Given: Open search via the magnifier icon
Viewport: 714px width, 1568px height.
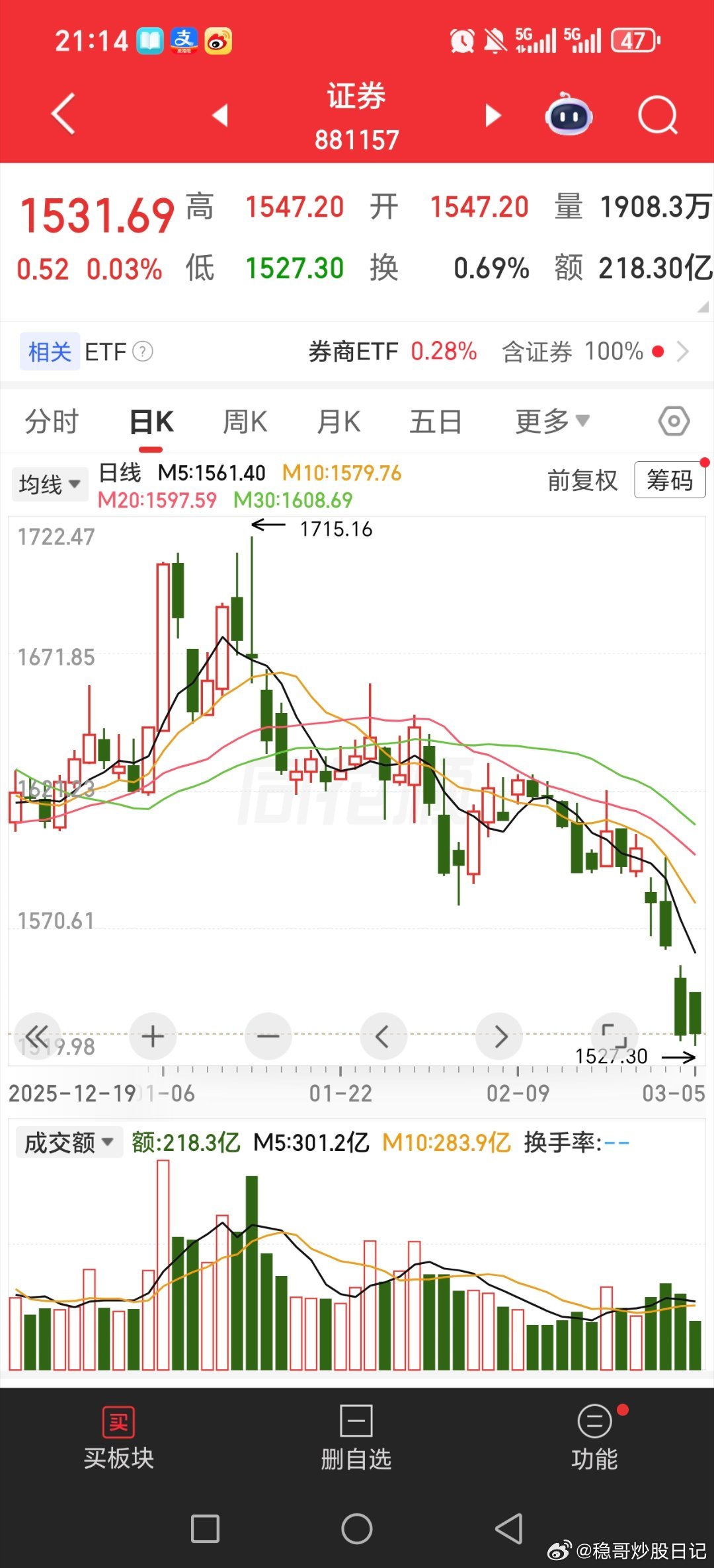Looking at the screenshot, I should pyautogui.click(x=656, y=114).
